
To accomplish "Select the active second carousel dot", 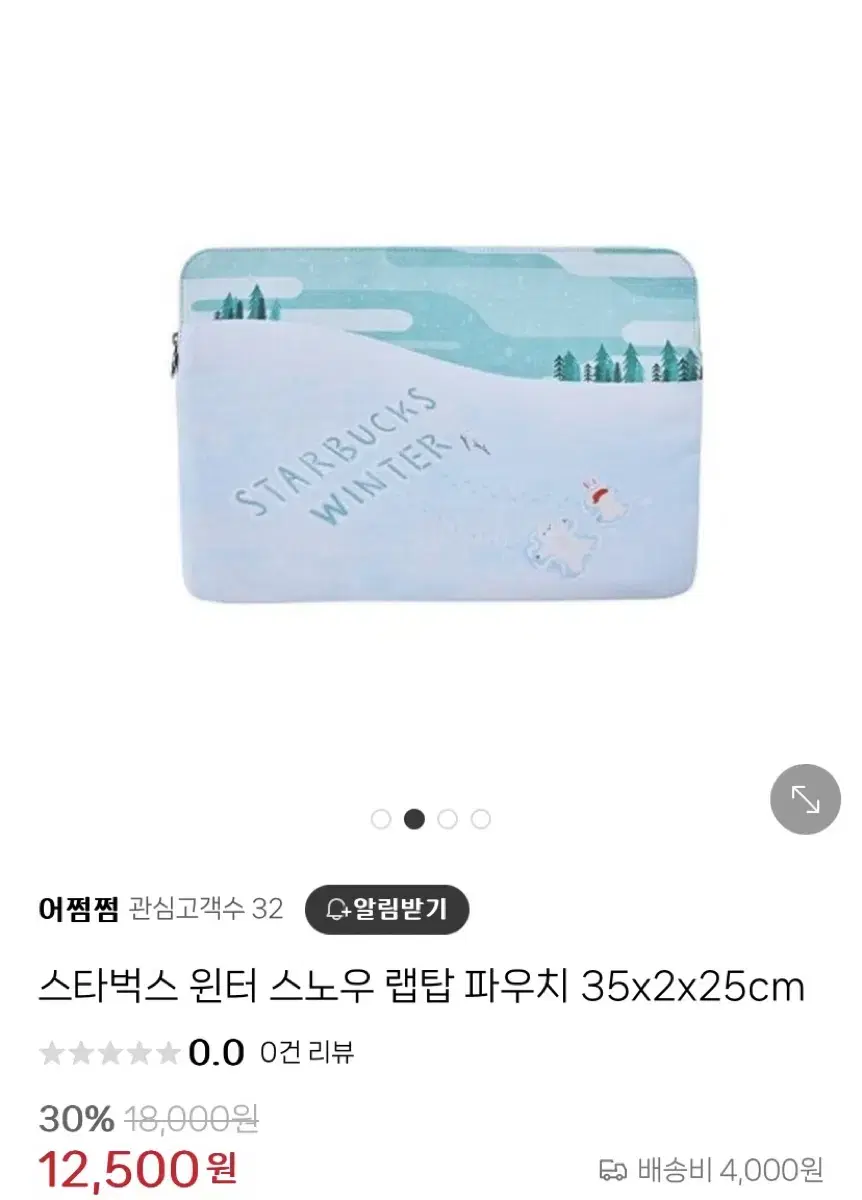I will tap(413, 820).
